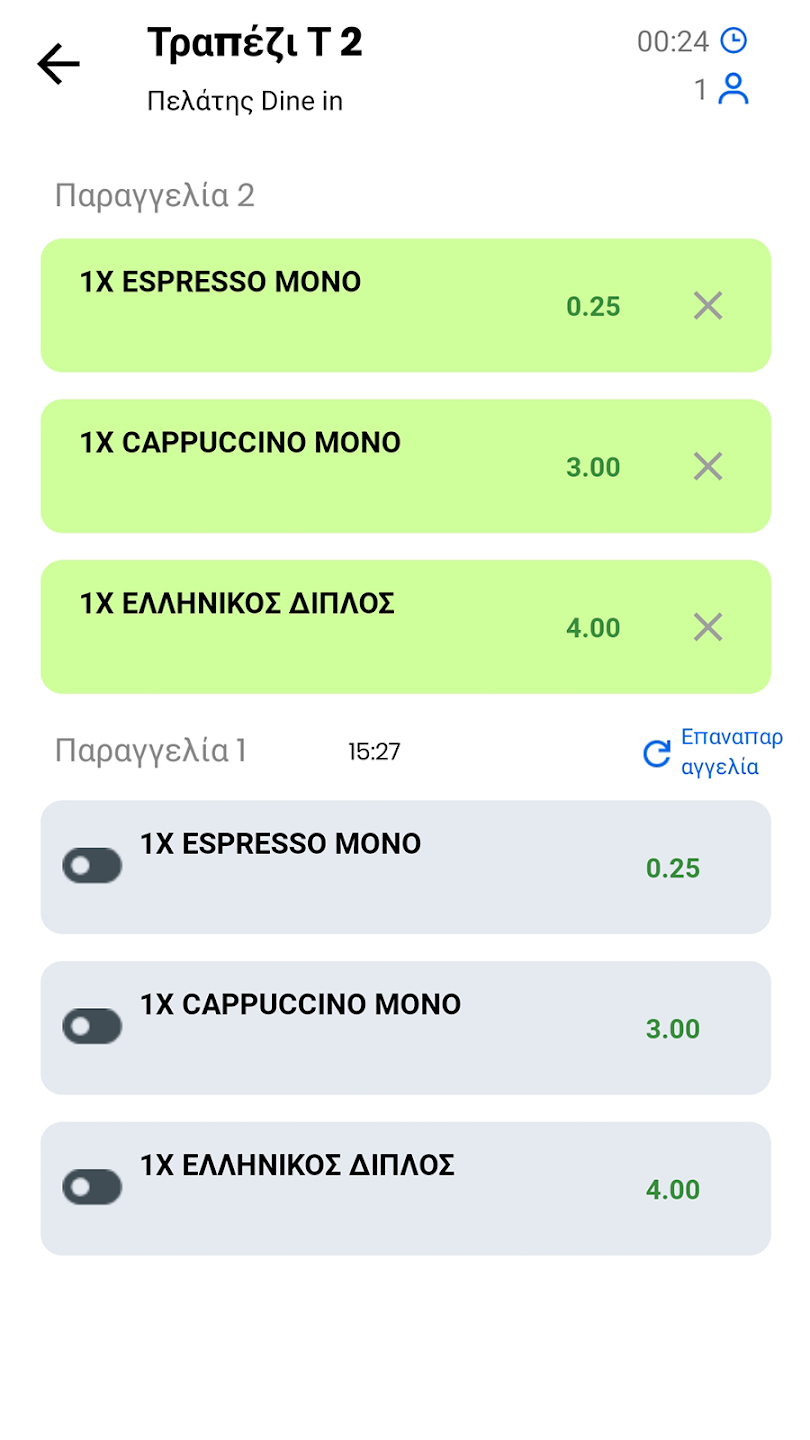Toggle the switch for ΕΛΛΗΝΙΚΟΣ ΔΙΠΛΟΣ in Παραγγελία 1
The width and height of the screenshot is (810, 1440).
(92, 1187)
